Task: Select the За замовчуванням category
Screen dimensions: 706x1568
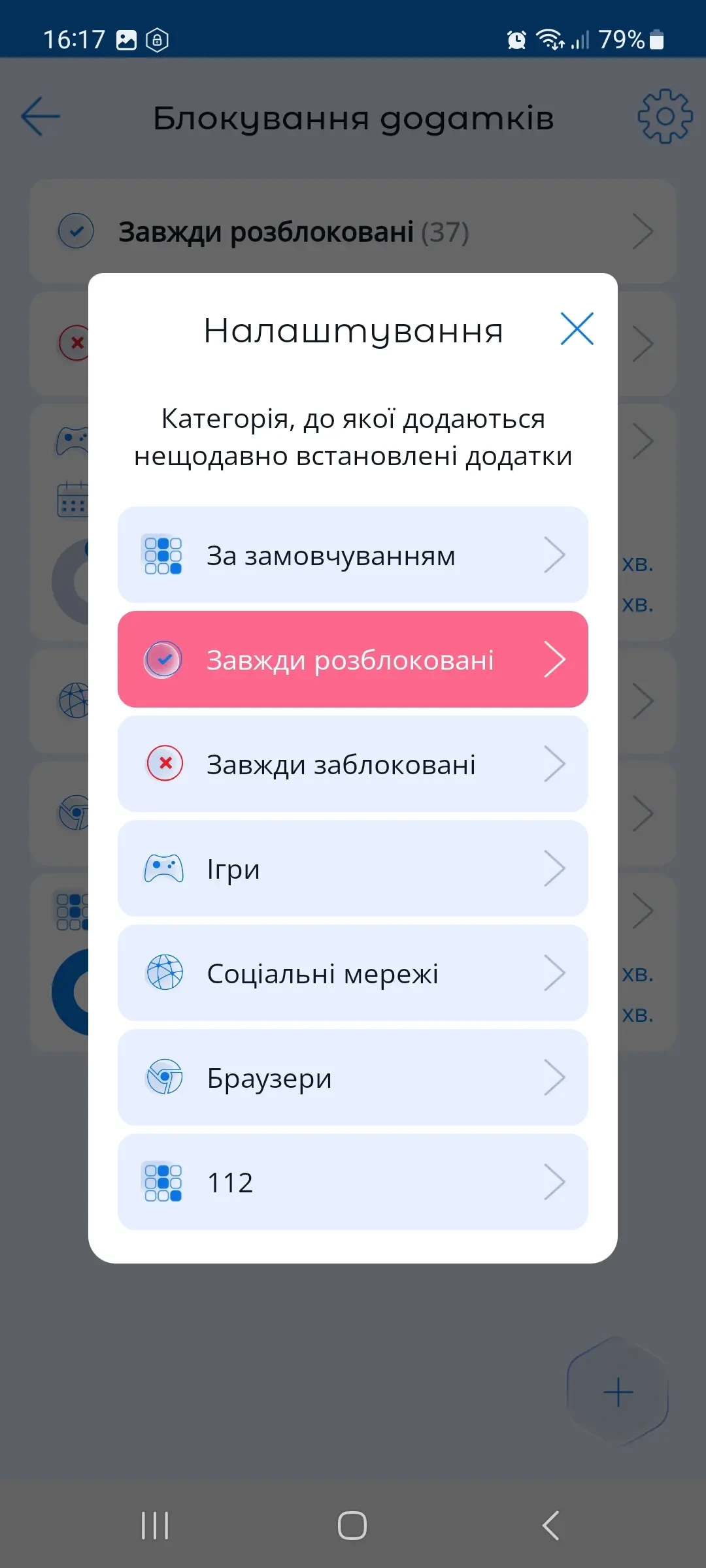Action: [x=352, y=555]
